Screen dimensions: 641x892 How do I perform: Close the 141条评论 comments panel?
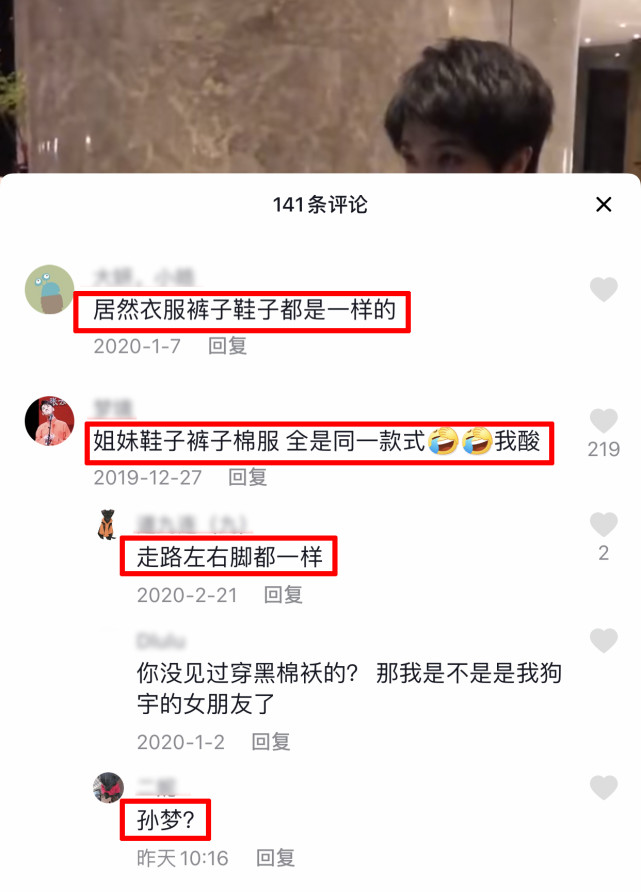tap(603, 204)
